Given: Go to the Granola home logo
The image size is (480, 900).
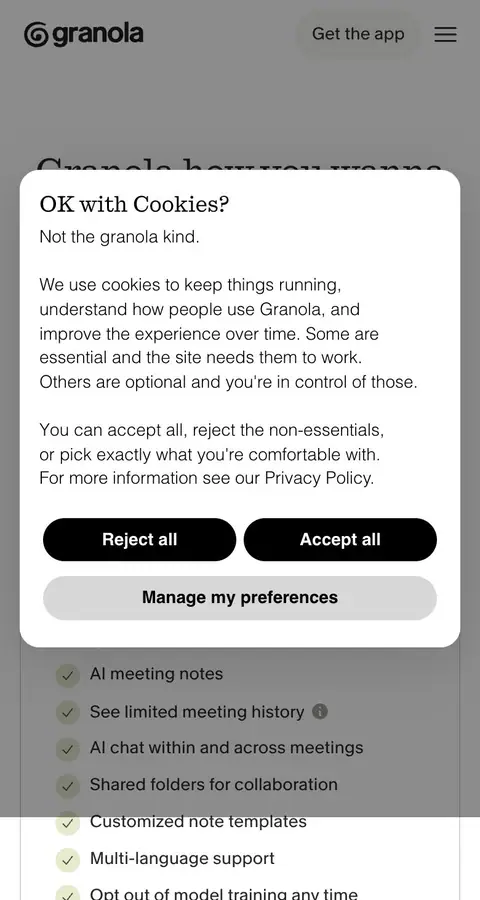Looking at the screenshot, I should (x=84, y=34).
